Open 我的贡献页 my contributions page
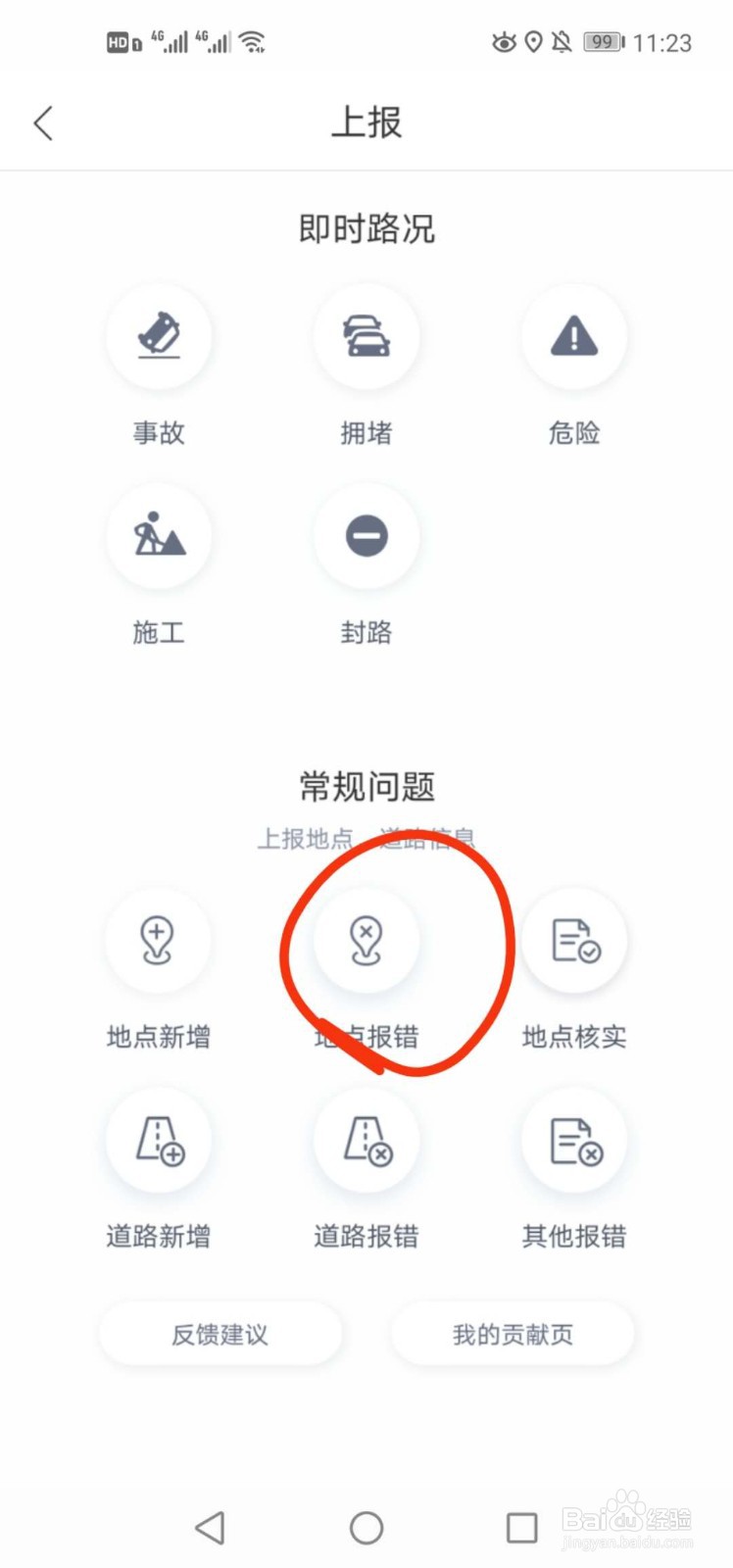Screen dimensions: 733x1568 click(x=513, y=1334)
